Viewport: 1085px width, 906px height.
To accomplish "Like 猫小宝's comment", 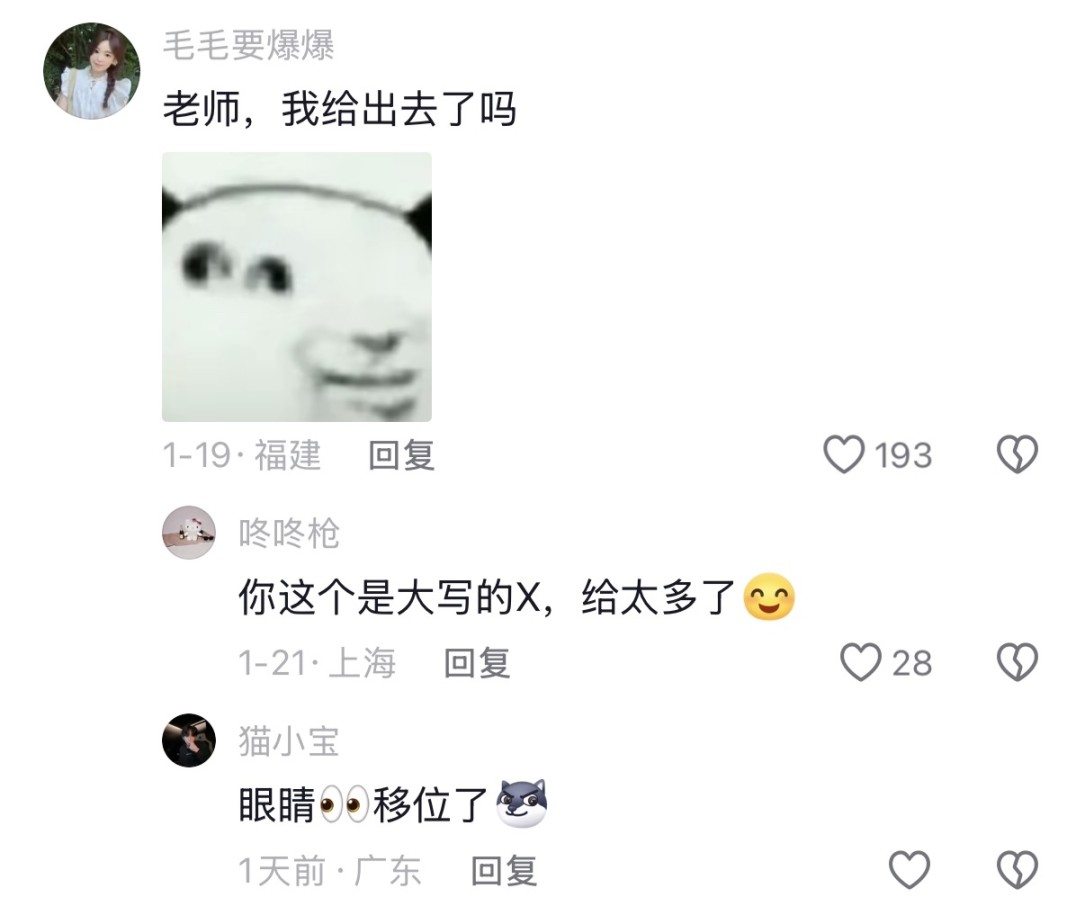I will click(x=909, y=870).
